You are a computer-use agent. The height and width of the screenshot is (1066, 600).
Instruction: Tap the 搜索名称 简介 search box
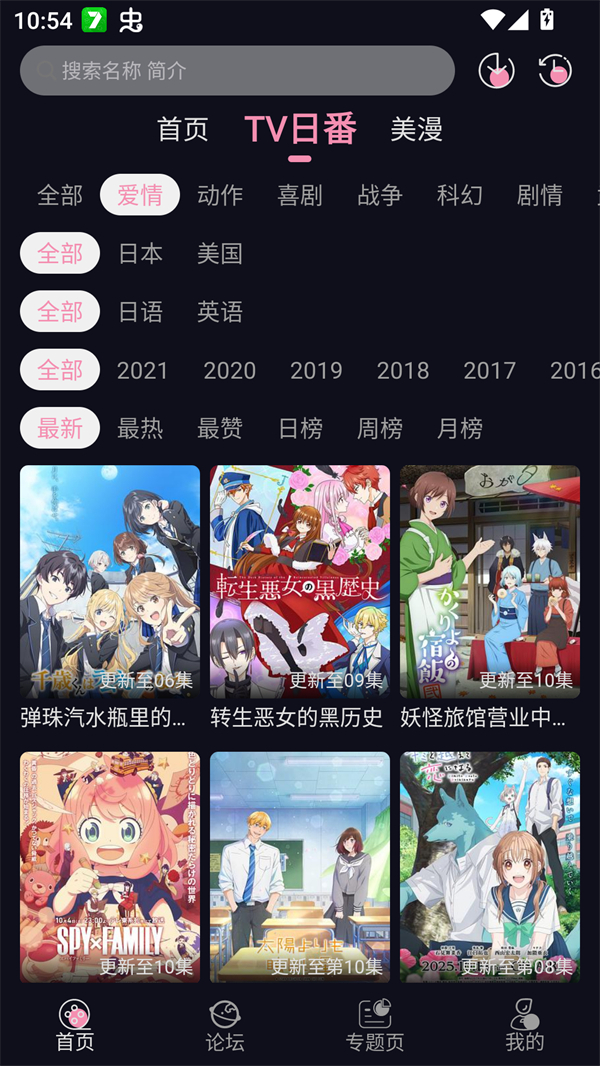(237, 71)
